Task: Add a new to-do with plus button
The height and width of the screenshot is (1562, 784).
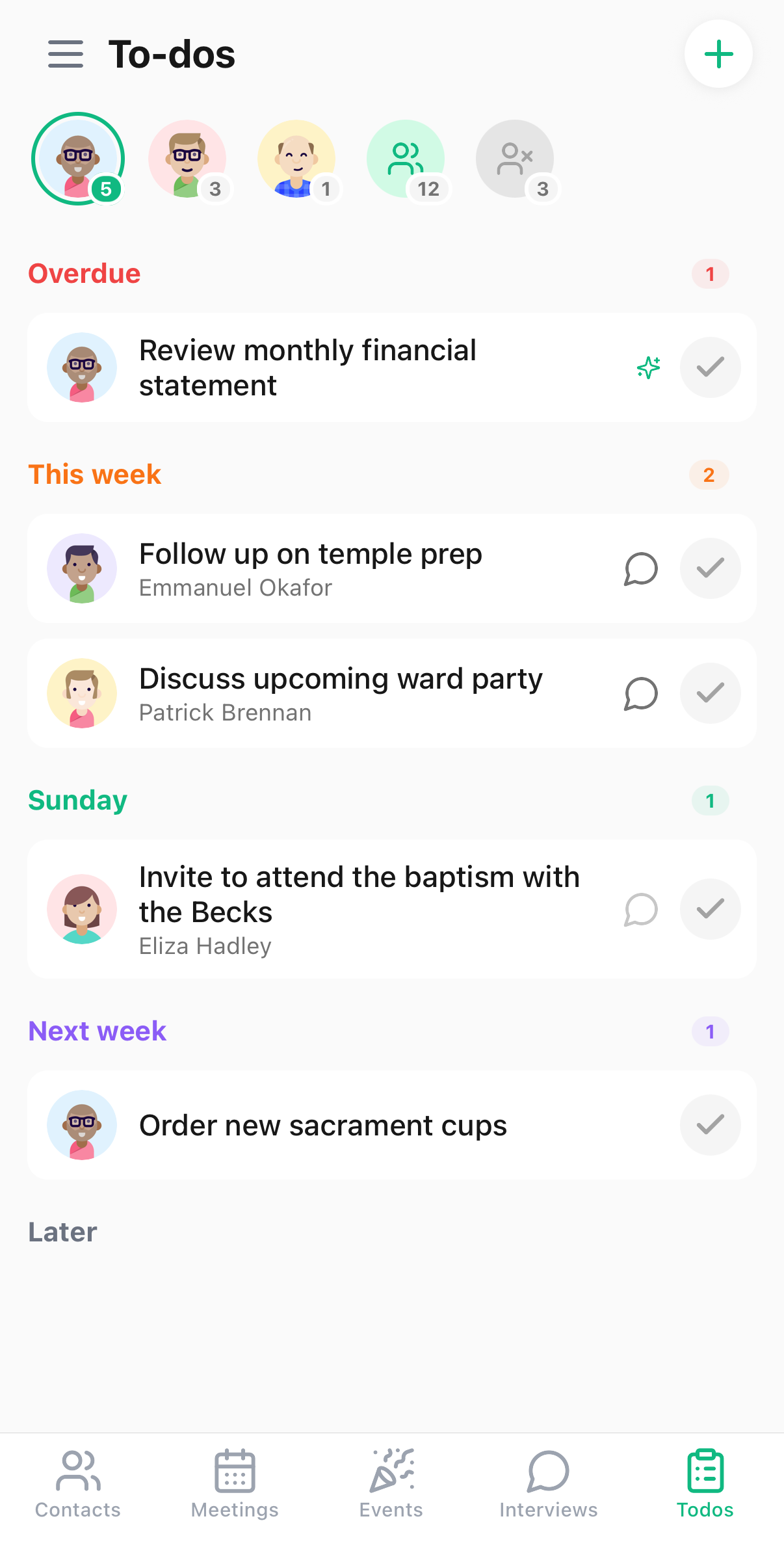Action: click(718, 54)
